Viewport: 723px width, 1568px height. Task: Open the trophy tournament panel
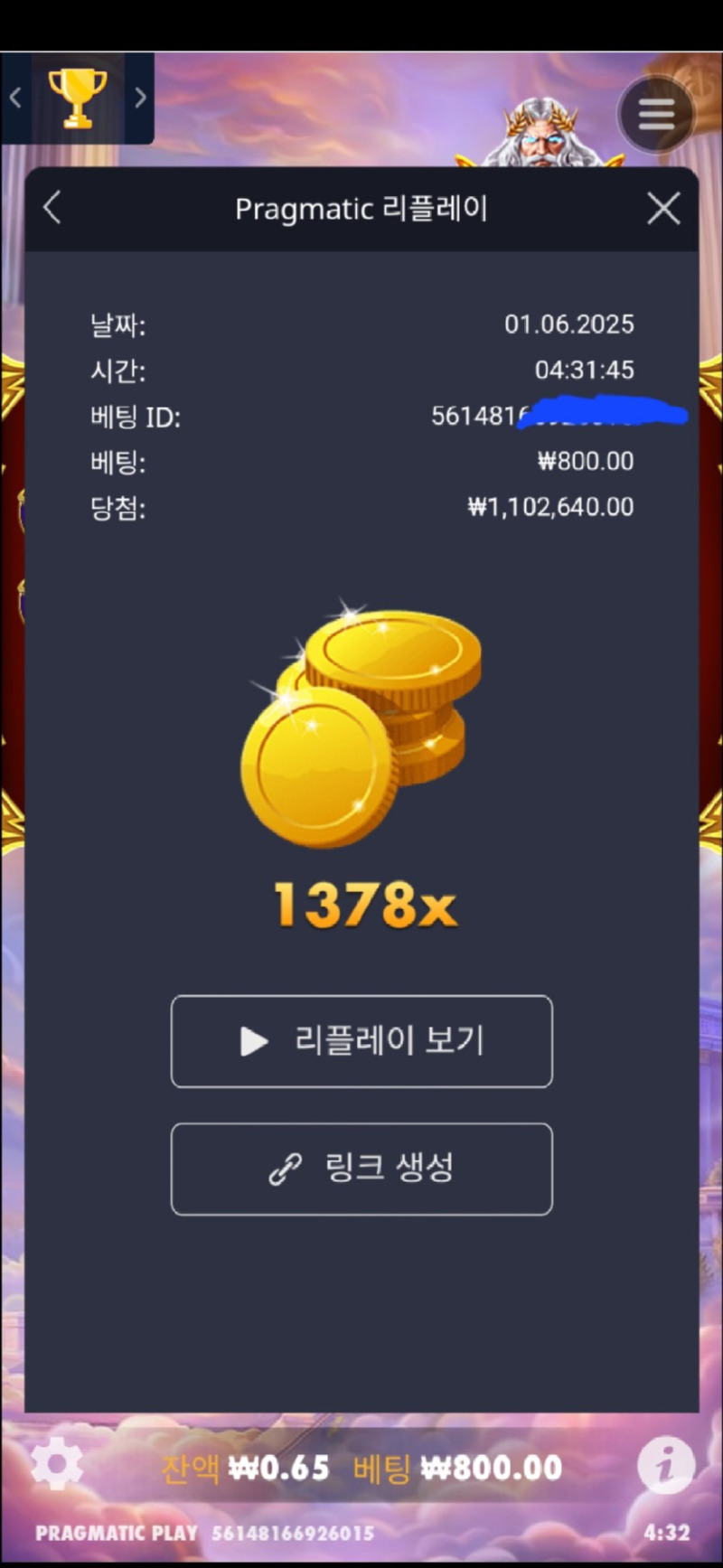click(x=77, y=98)
